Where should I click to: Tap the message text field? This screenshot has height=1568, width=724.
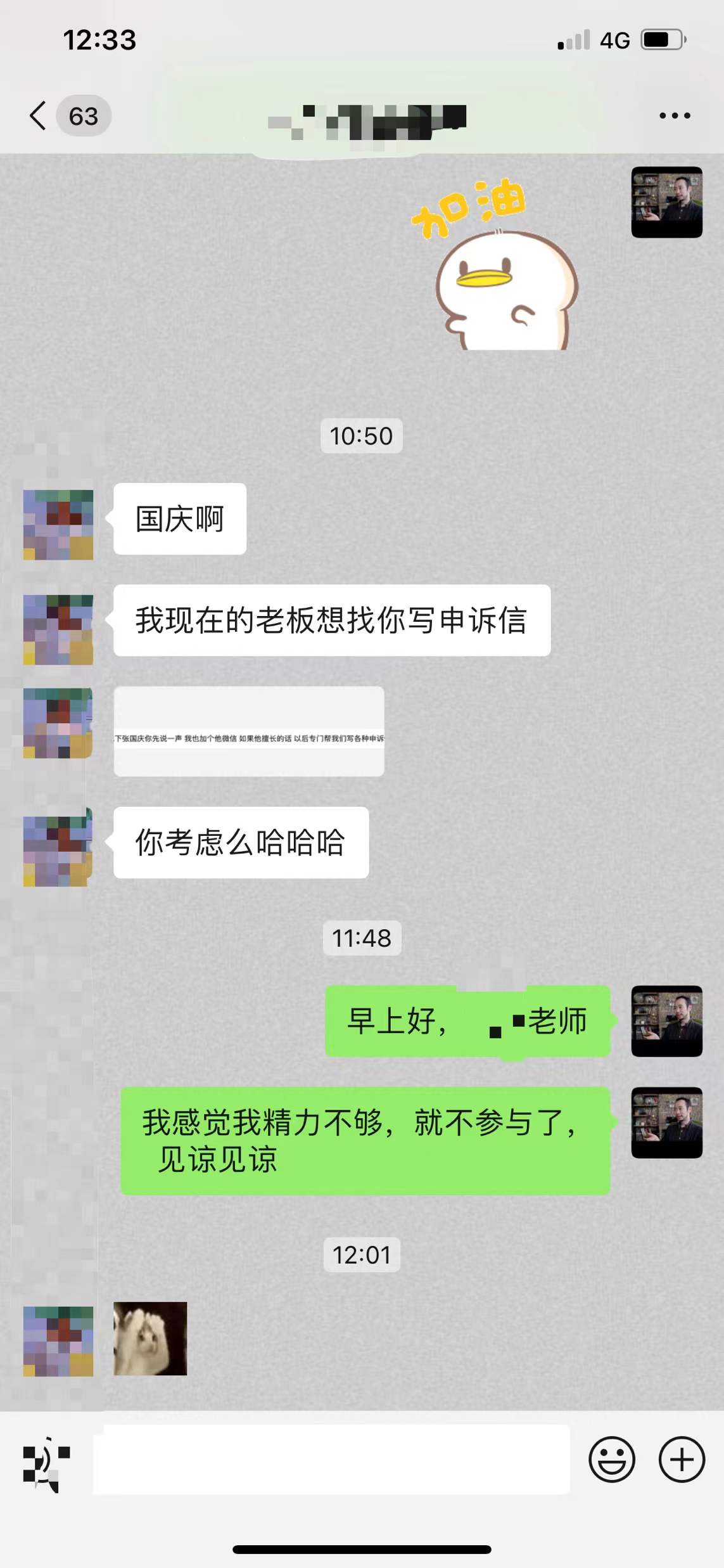(x=331, y=1459)
